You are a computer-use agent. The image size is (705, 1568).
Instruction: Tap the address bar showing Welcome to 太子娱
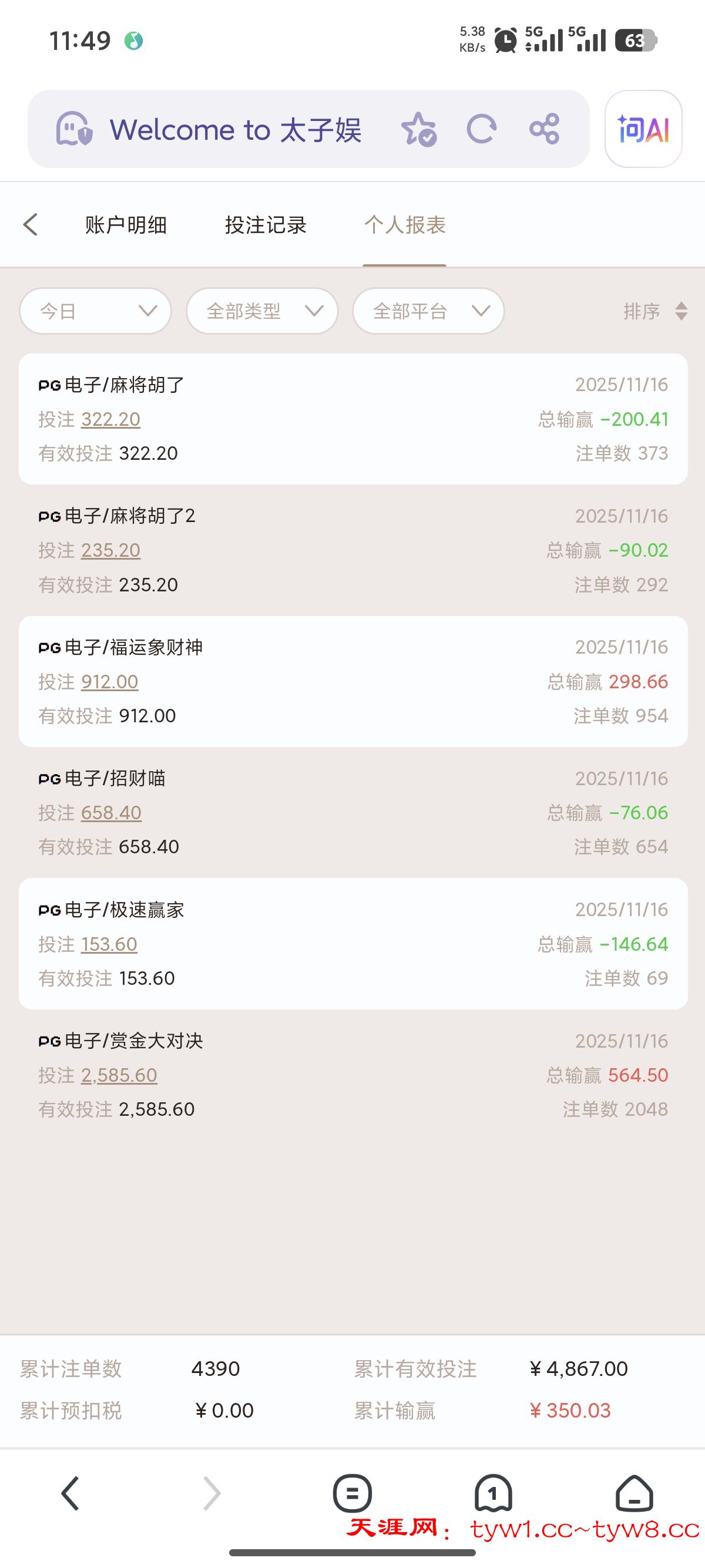pos(235,130)
